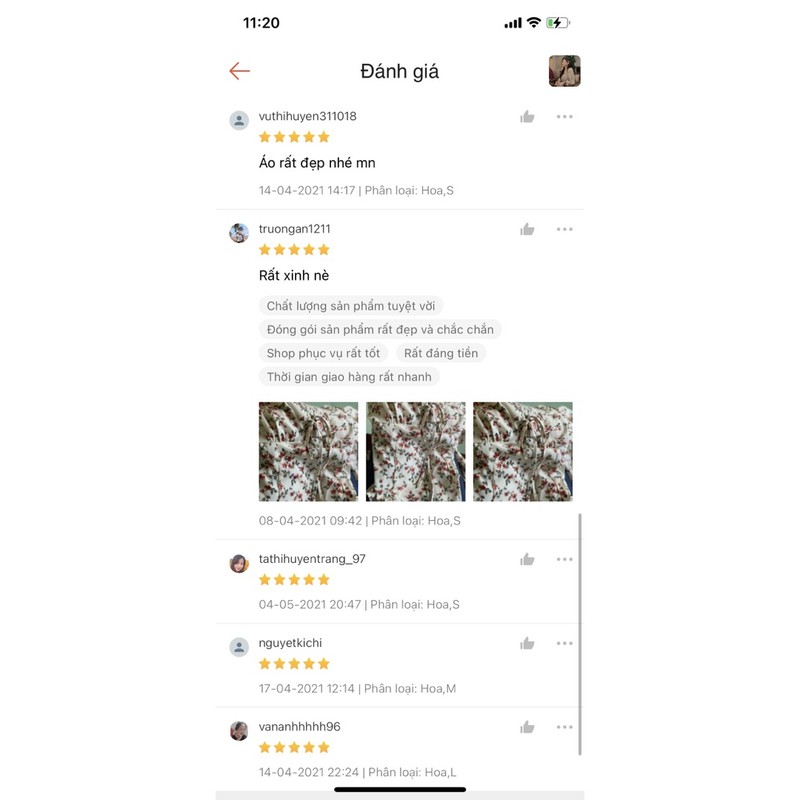
Task: Go back from the Đánh giá page
Action: pos(239,71)
